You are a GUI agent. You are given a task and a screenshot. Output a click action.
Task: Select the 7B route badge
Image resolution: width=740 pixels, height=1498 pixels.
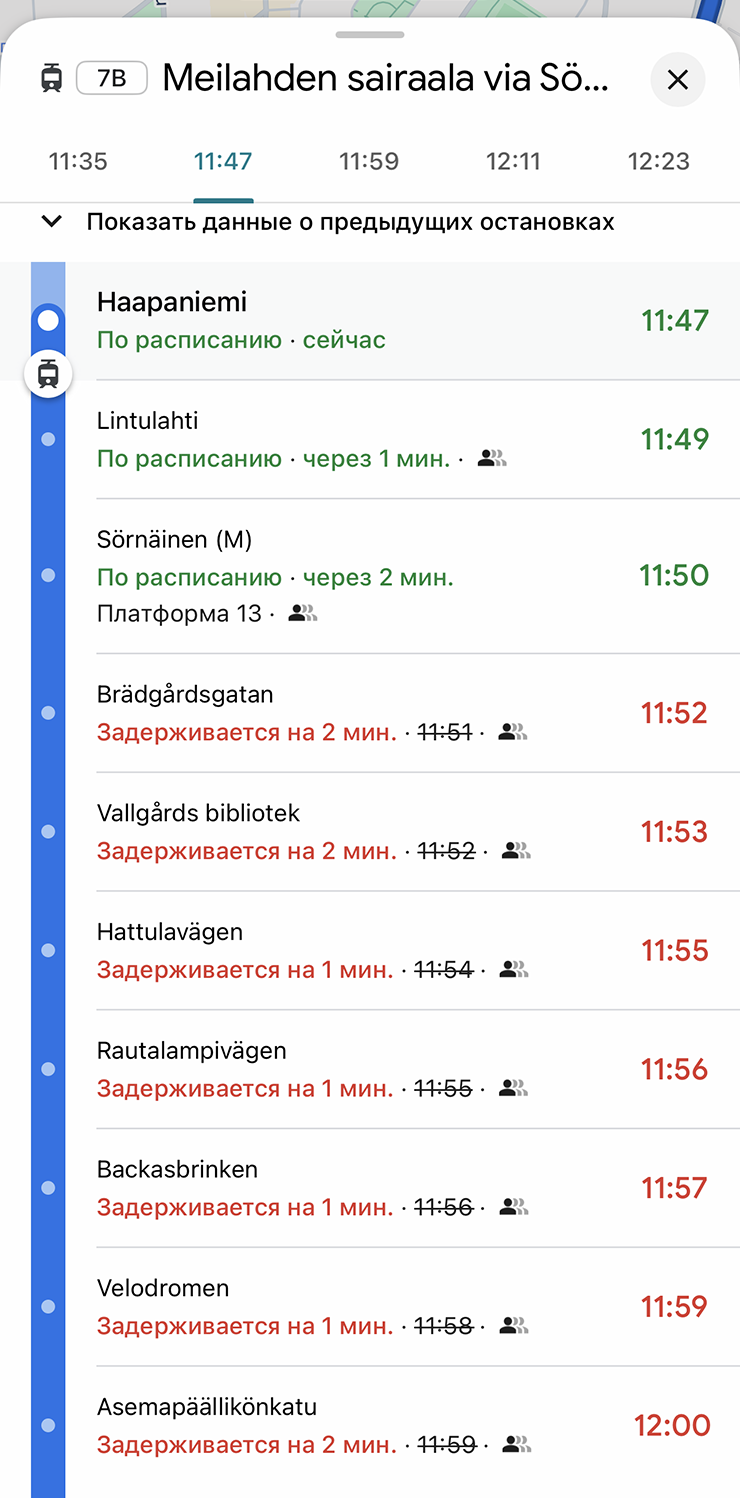[x=112, y=78]
